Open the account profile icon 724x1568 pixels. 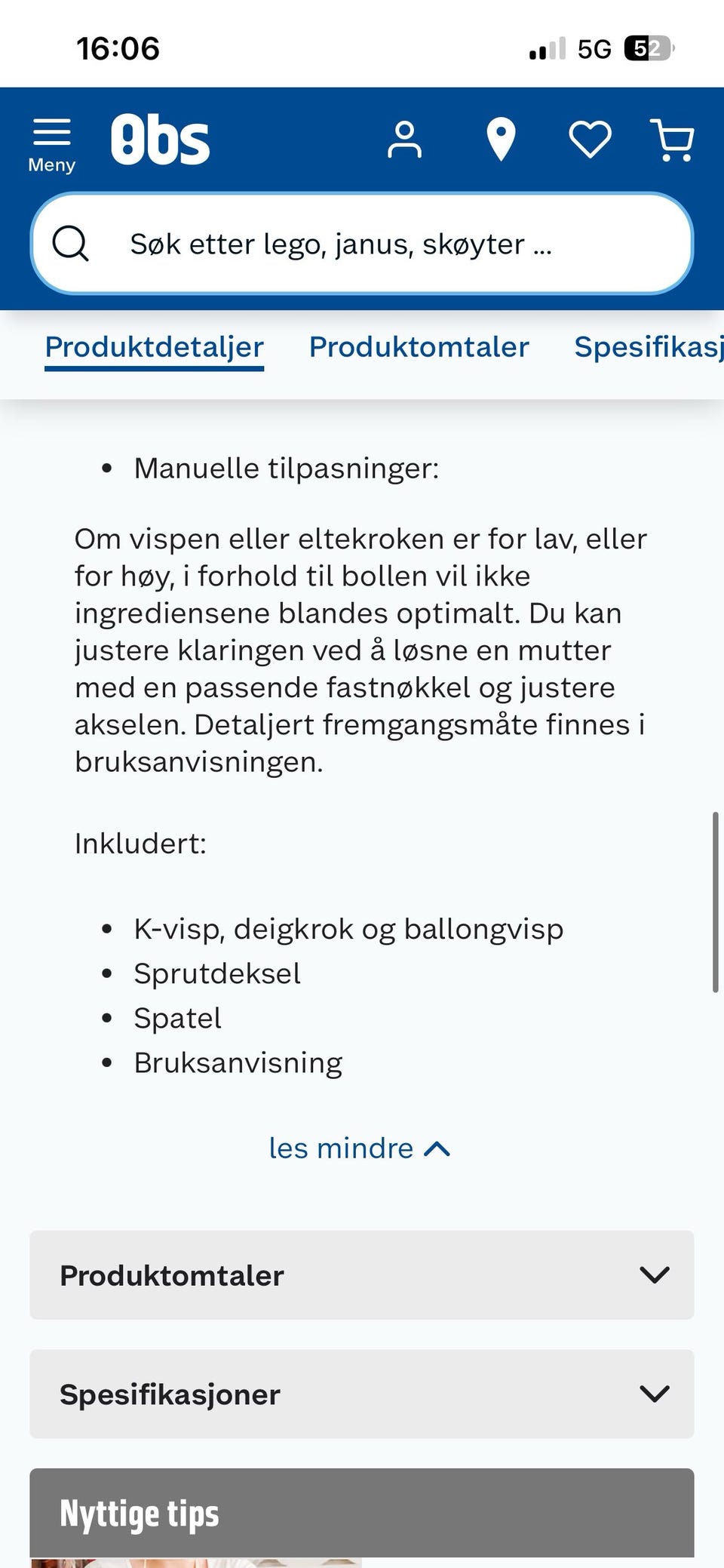point(405,140)
